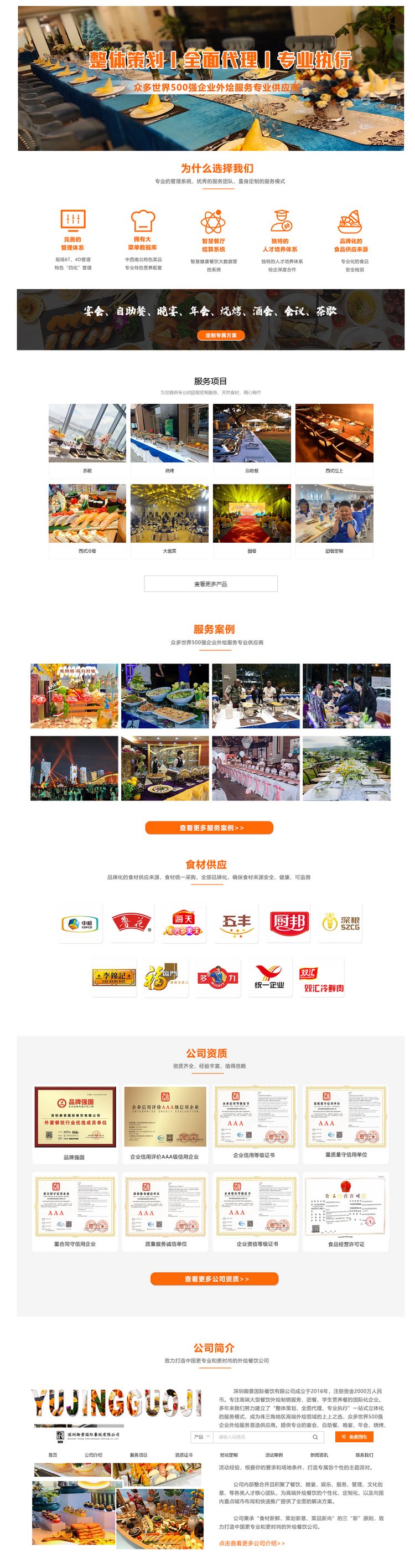The image size is (415, 1568).
Task: Open the 企业信用等级证书 certificate
Action: coord(254,1124)
